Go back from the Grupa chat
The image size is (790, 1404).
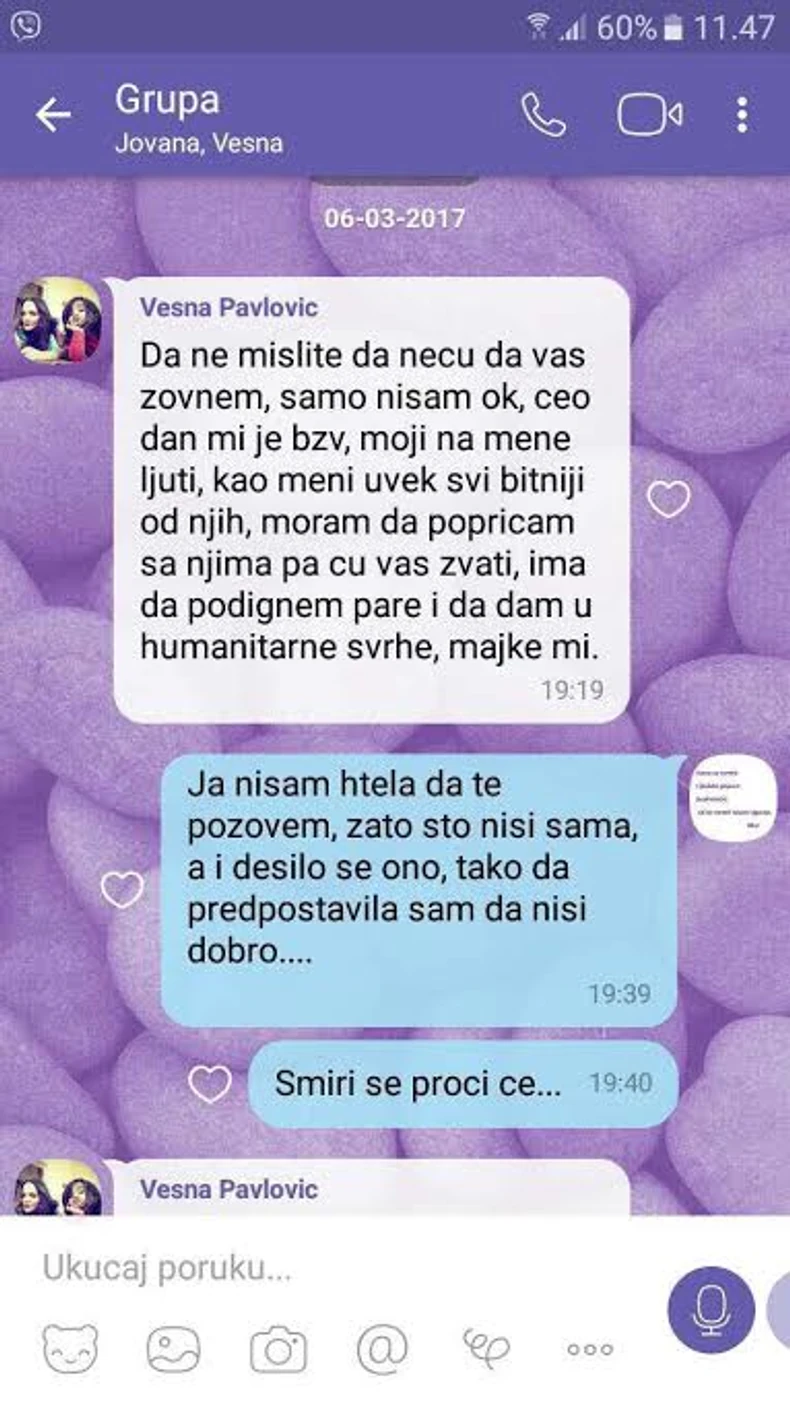(53, 116)
